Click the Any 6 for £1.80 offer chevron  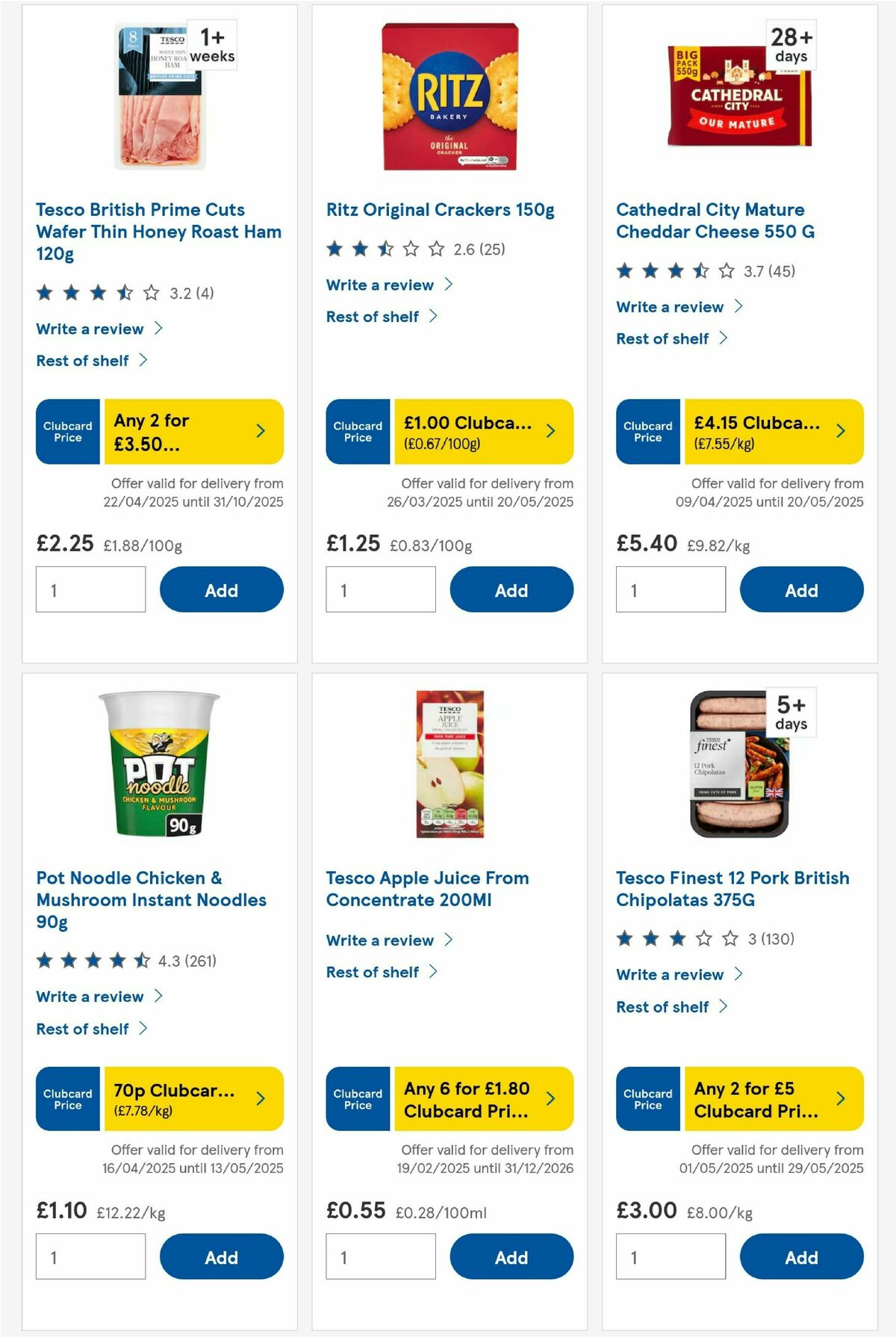(x=550, y=1098)
